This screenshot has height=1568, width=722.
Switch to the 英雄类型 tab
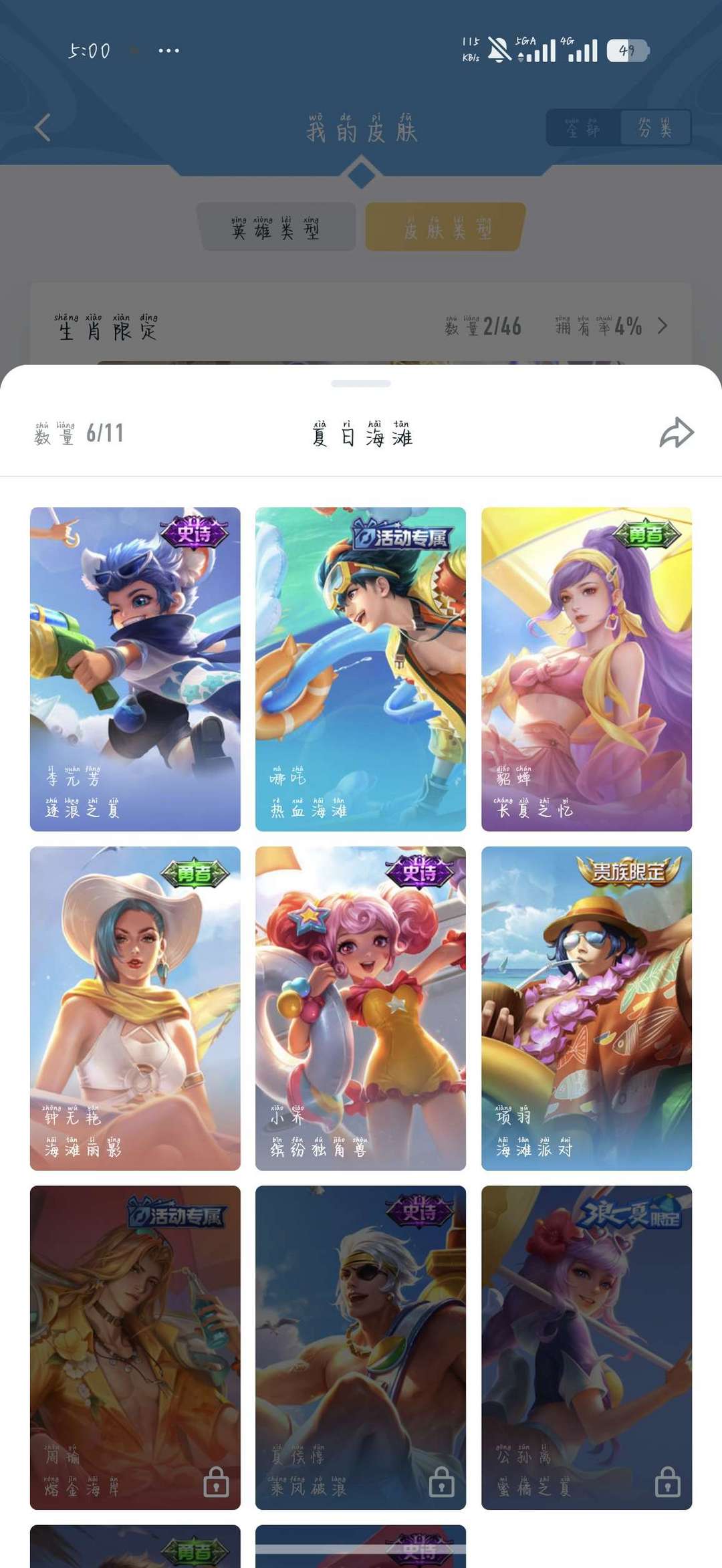[276, 227]
